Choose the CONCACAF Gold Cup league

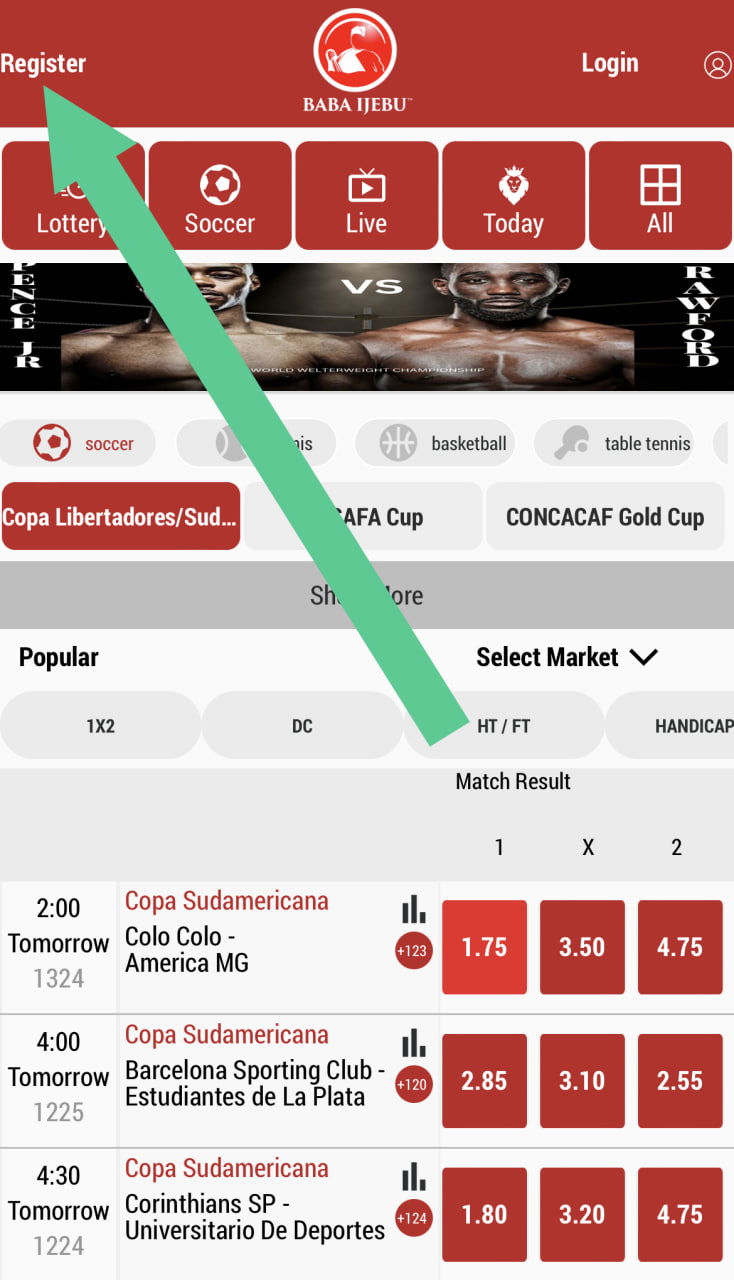coord(604,517)
